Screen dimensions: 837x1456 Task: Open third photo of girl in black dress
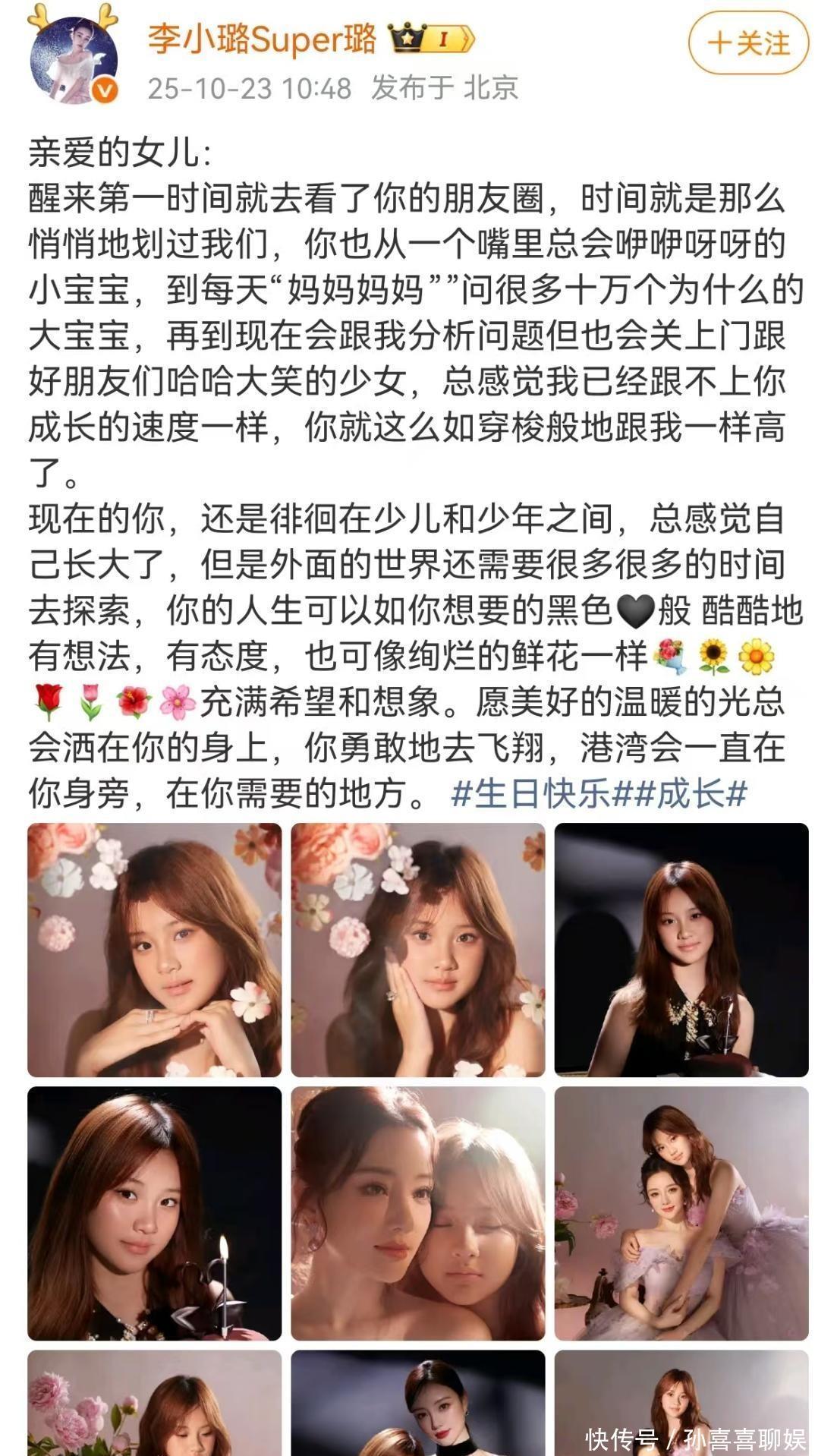pos(681,950)
